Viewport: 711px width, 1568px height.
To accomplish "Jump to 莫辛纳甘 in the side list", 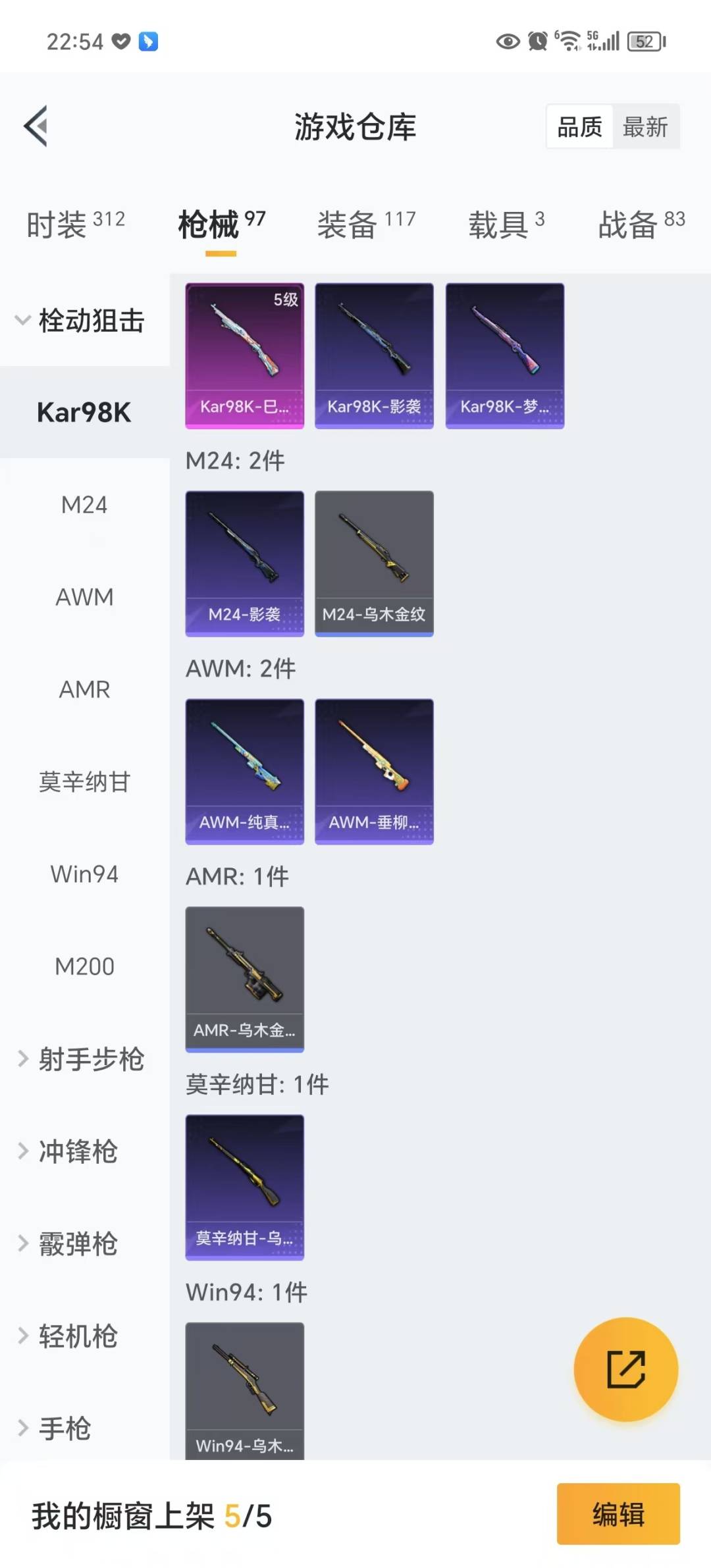I will [x=84, y=782].
